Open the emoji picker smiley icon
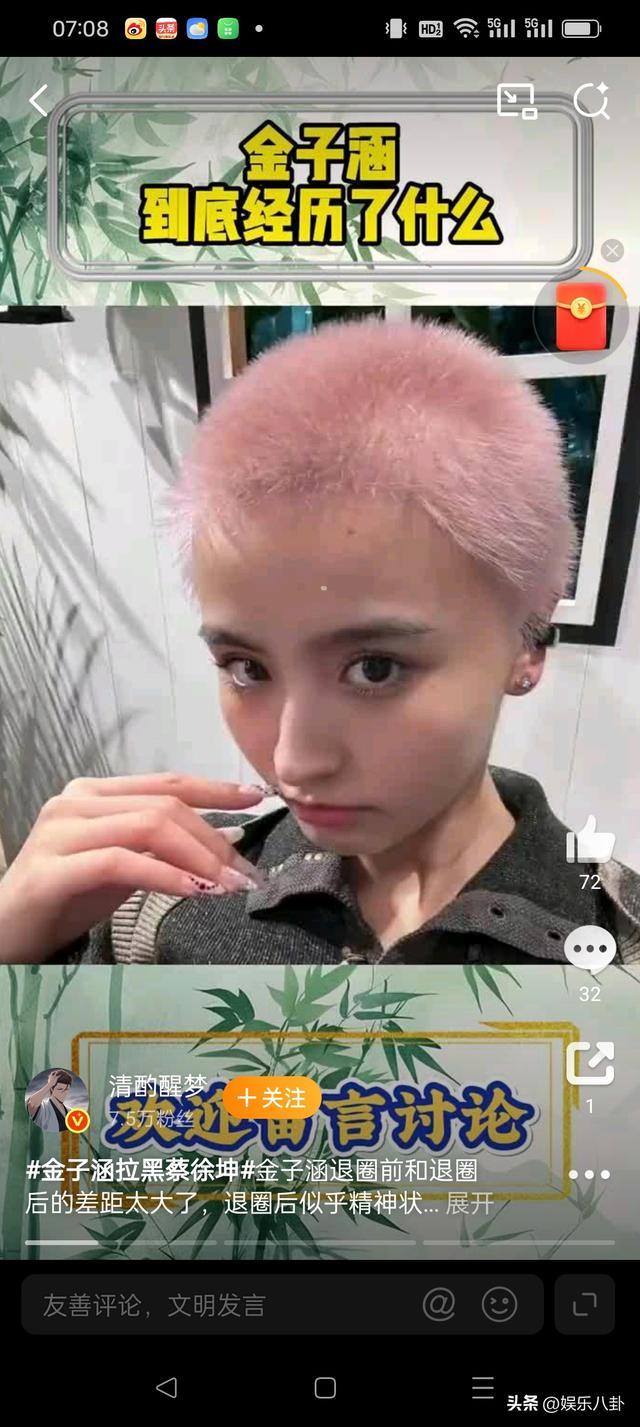640x1427 pixels. [x=499, y=1304]
